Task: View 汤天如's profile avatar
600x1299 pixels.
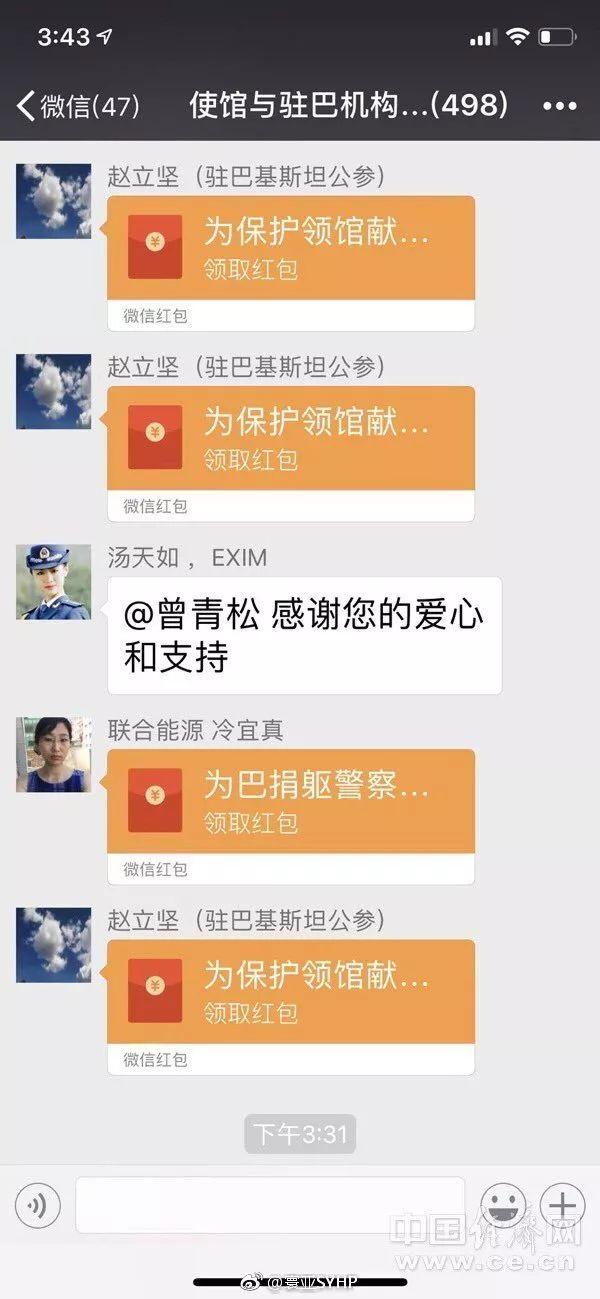Action: point(53,582)
